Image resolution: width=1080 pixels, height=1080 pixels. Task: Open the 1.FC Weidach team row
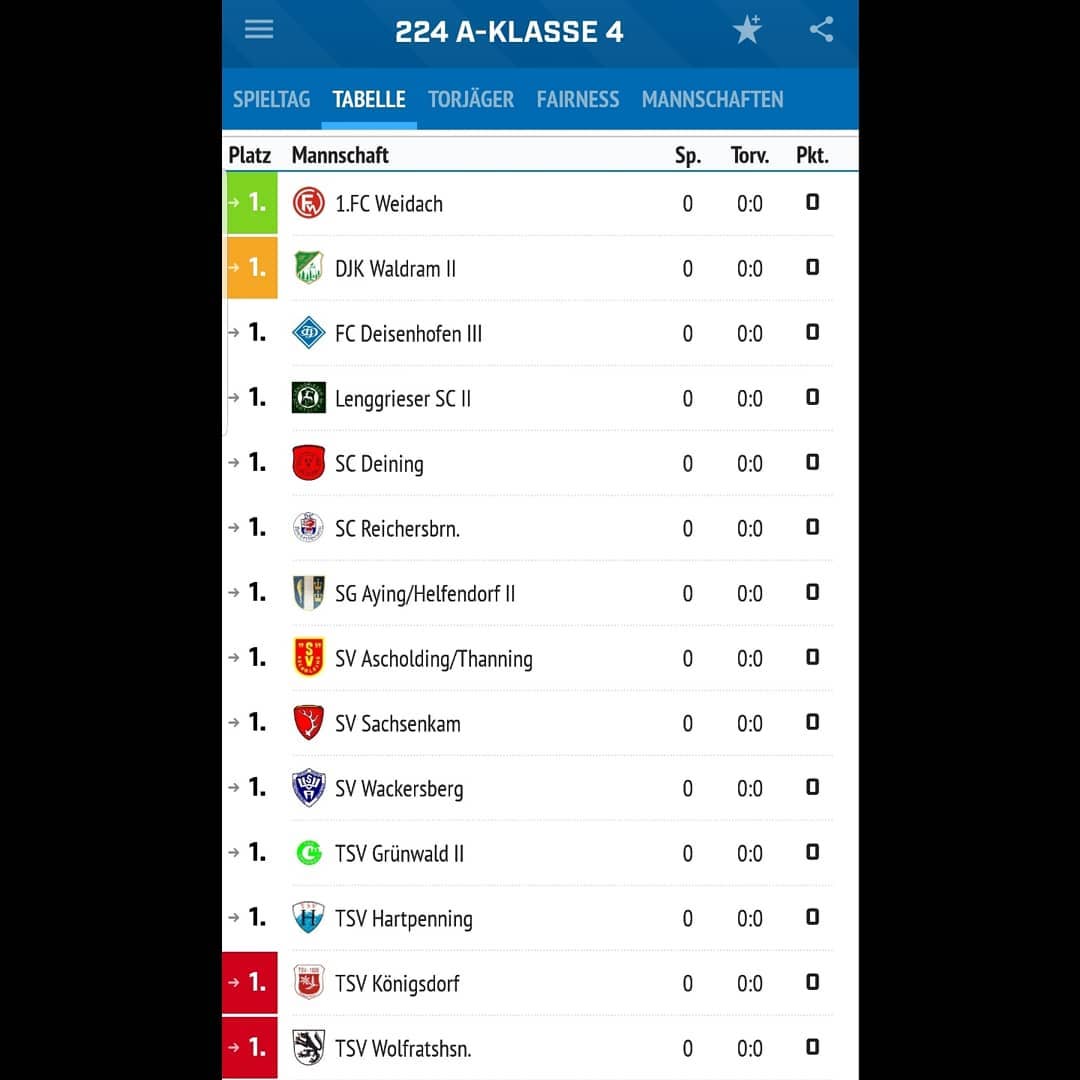[x=389, y=203]
